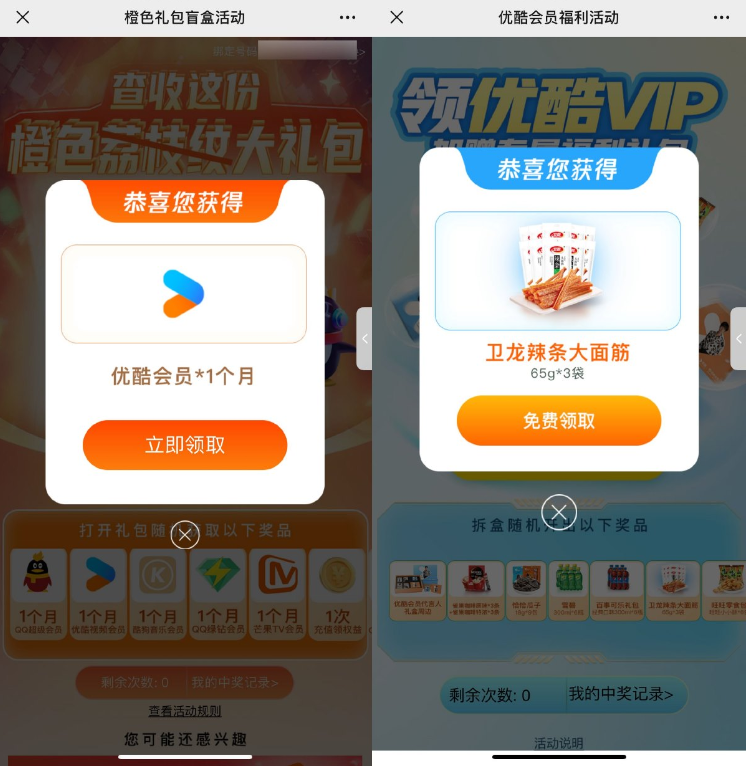748x767 pixels.
Task: Dismiss the 卫龙辣条大面筋 prize dialog
Action: (559, 512)
